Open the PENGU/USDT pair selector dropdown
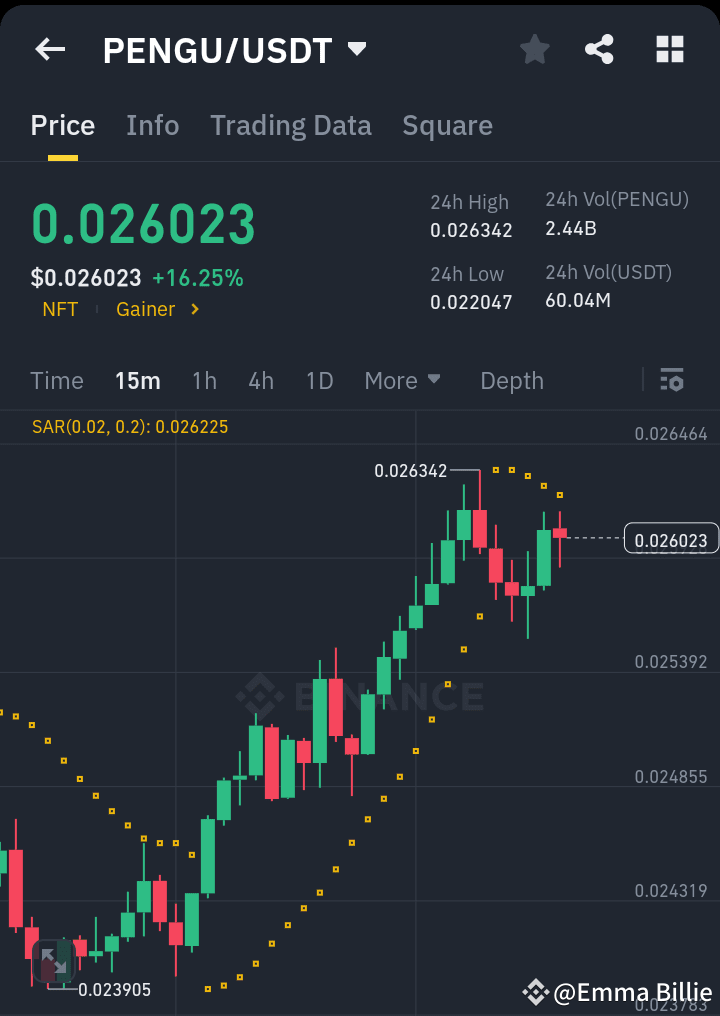This screenshot has height=1016, width=720. (x=232, y=48)
